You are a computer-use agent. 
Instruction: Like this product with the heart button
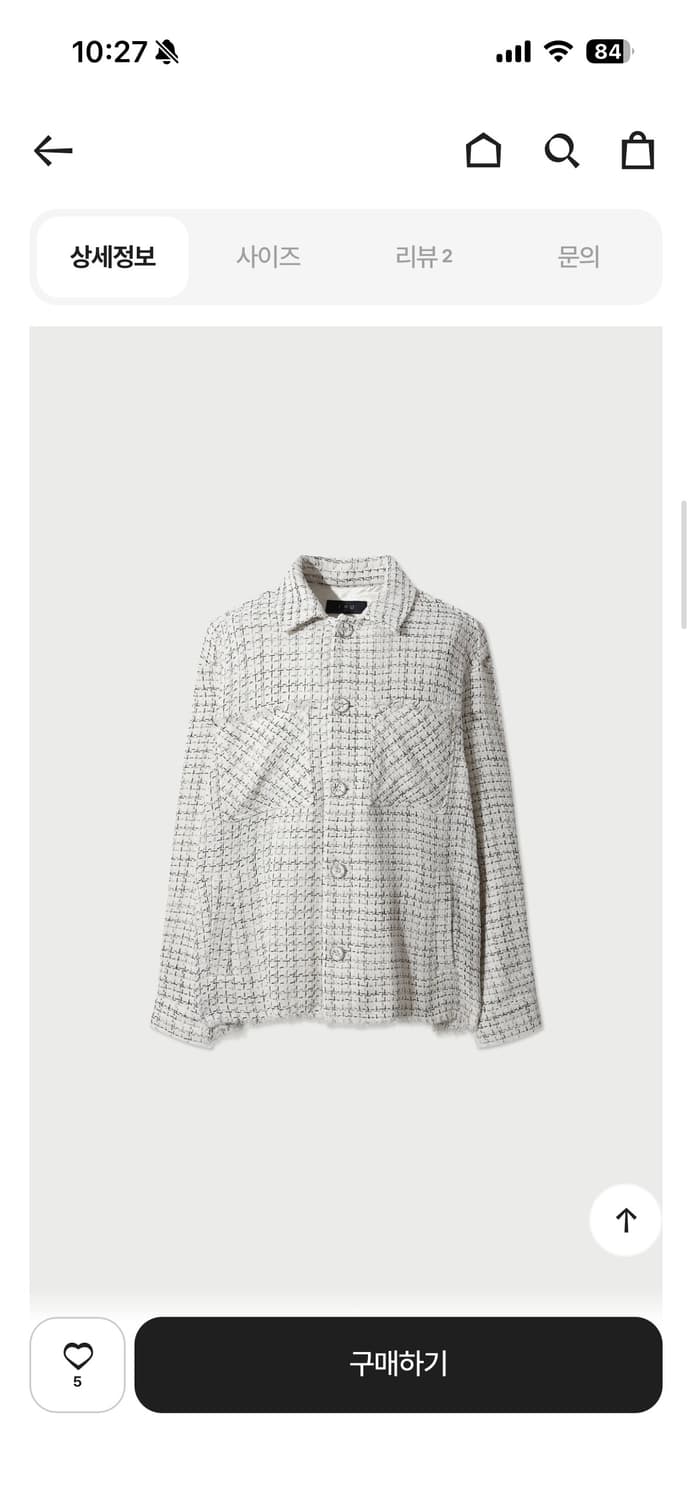pyautogui.click(x=78, y=1364)
